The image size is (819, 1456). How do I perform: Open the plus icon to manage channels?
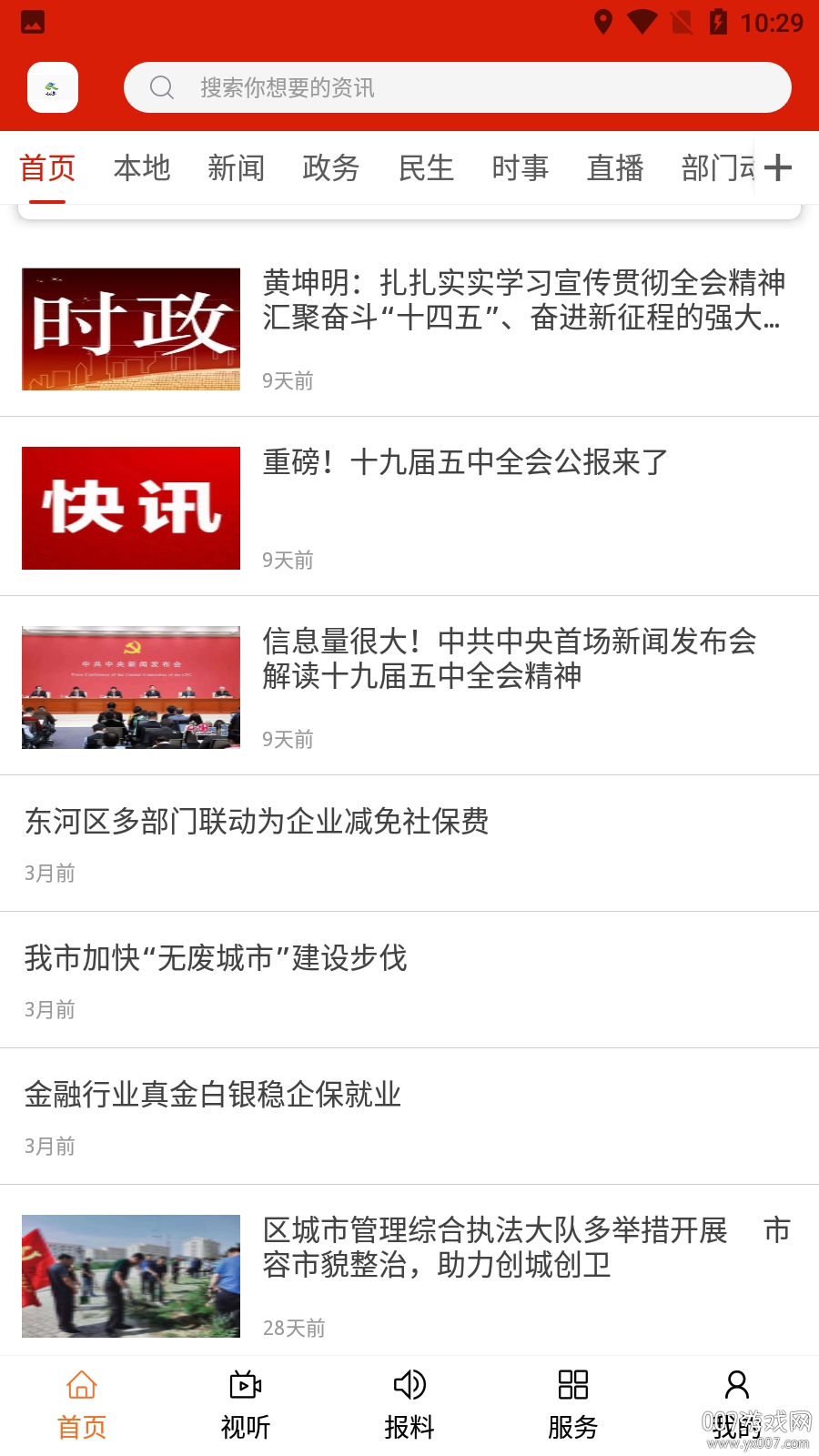point(778,168)
